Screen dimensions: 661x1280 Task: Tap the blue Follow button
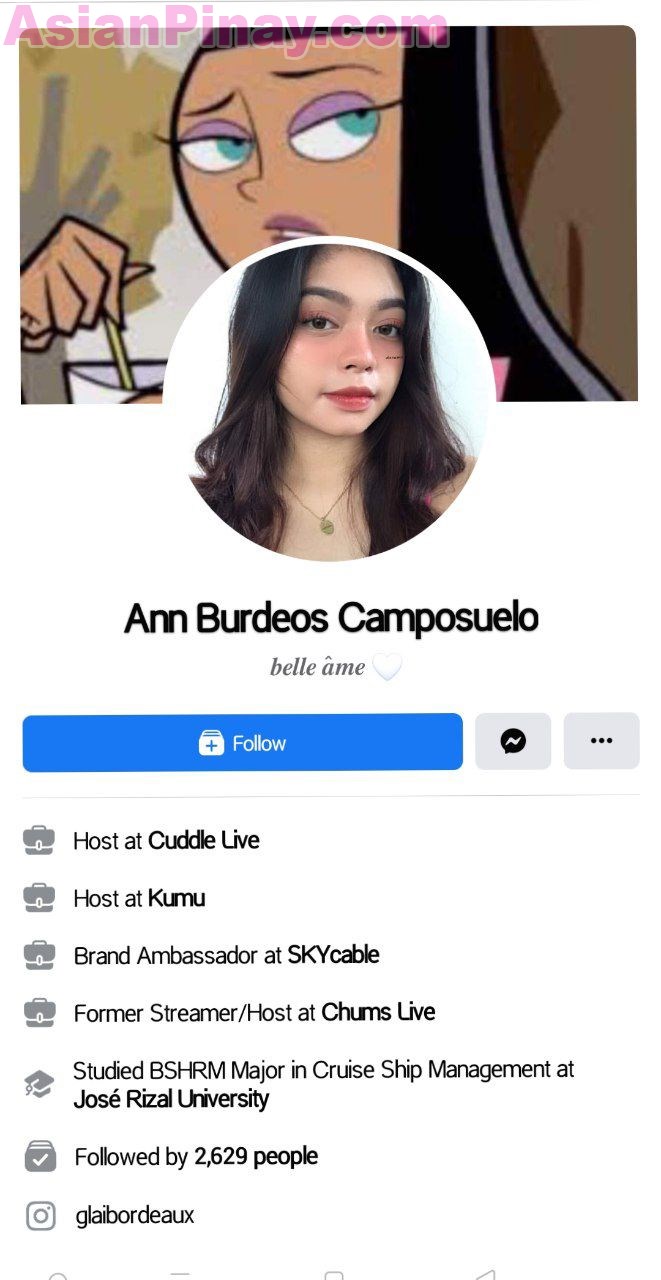tap(243, 742)
